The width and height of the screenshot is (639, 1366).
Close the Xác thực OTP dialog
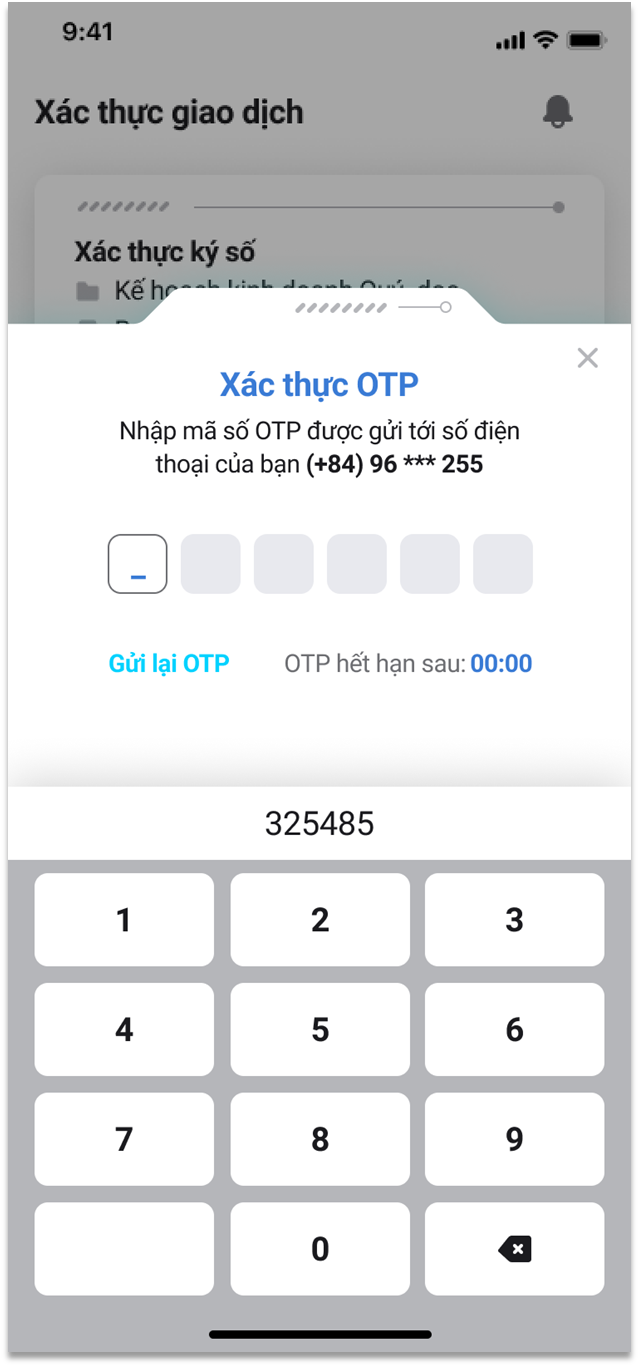(x=587, y=358)
